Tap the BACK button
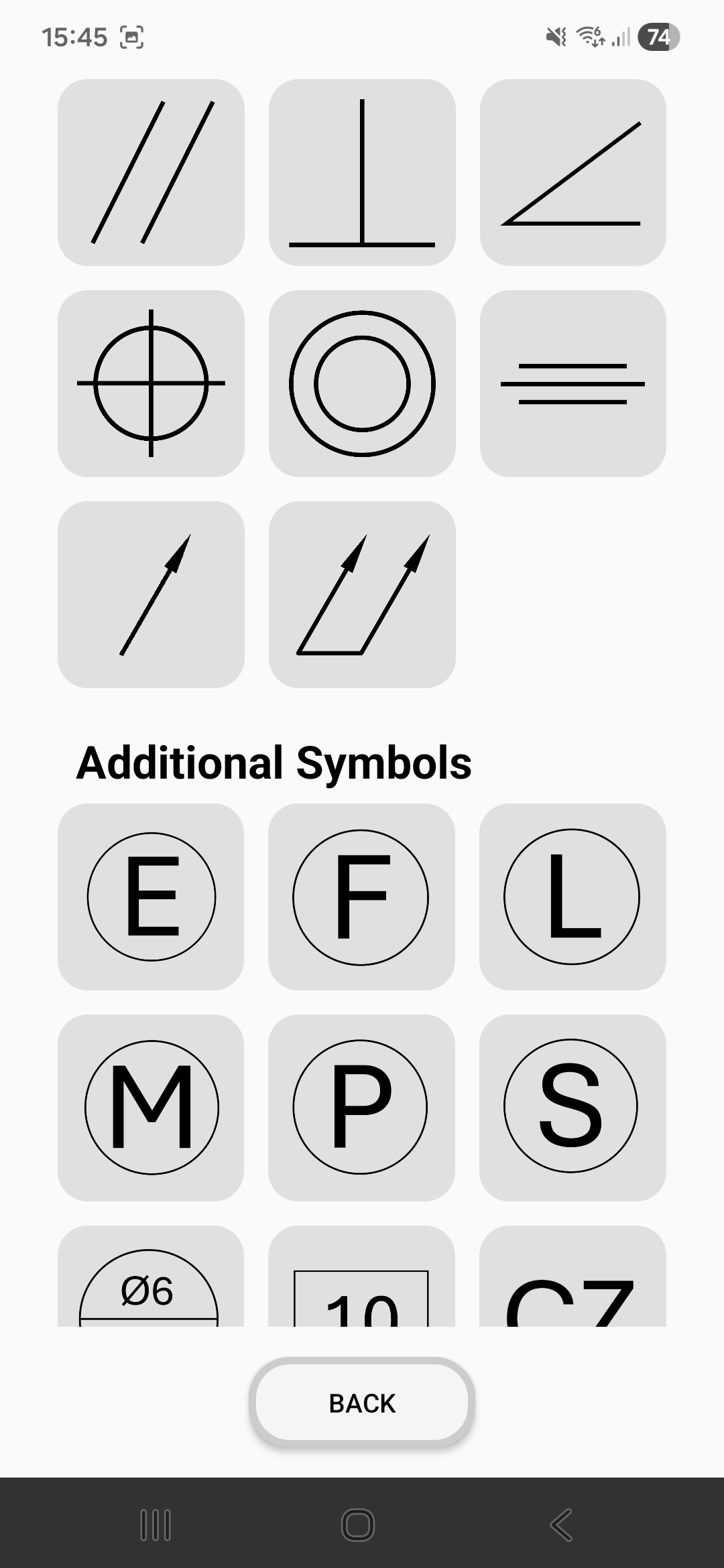The image size is (724, 1568). coord(362,1402)
